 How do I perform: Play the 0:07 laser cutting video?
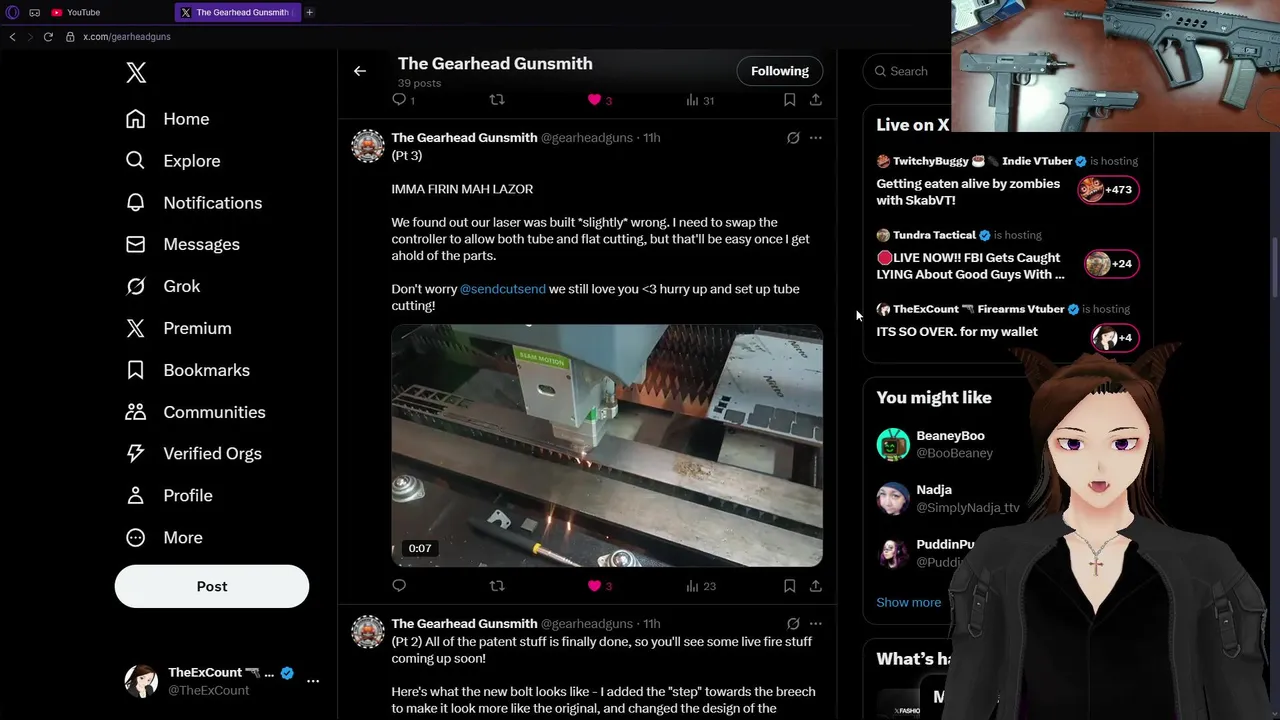(606, 445)
